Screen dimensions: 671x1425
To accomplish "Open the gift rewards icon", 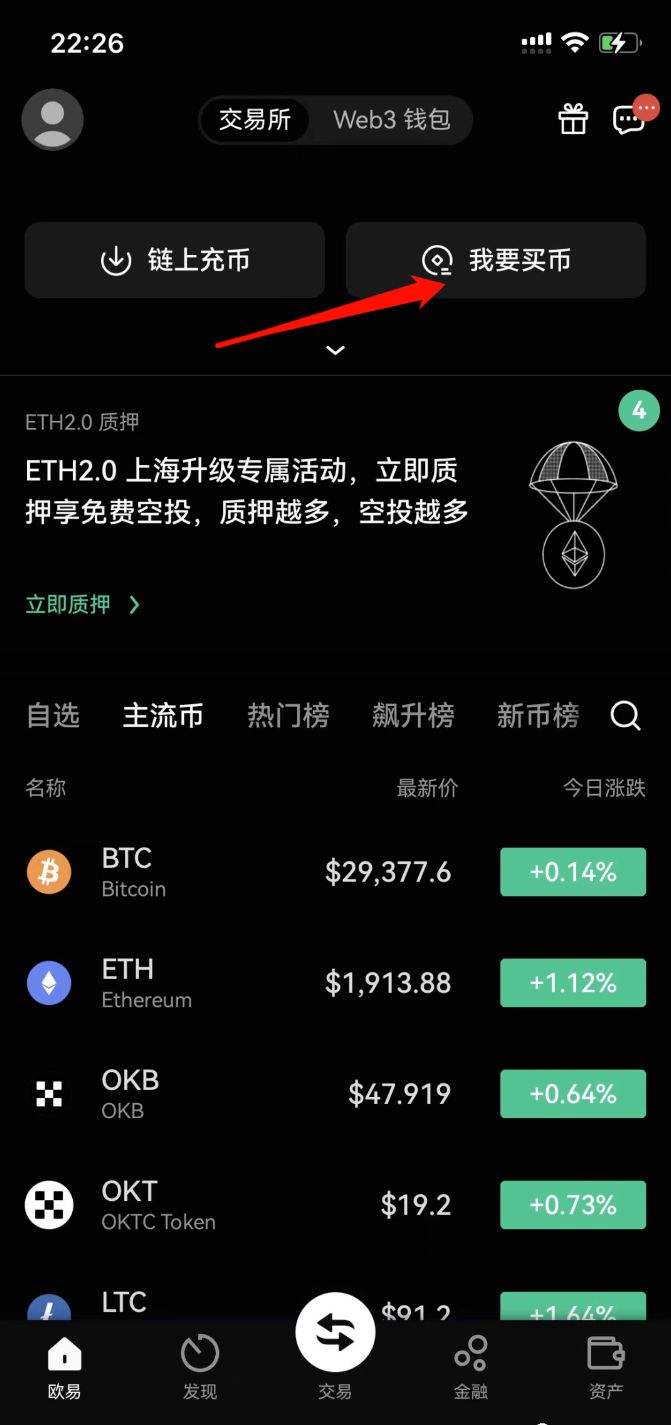I will 573,120.
